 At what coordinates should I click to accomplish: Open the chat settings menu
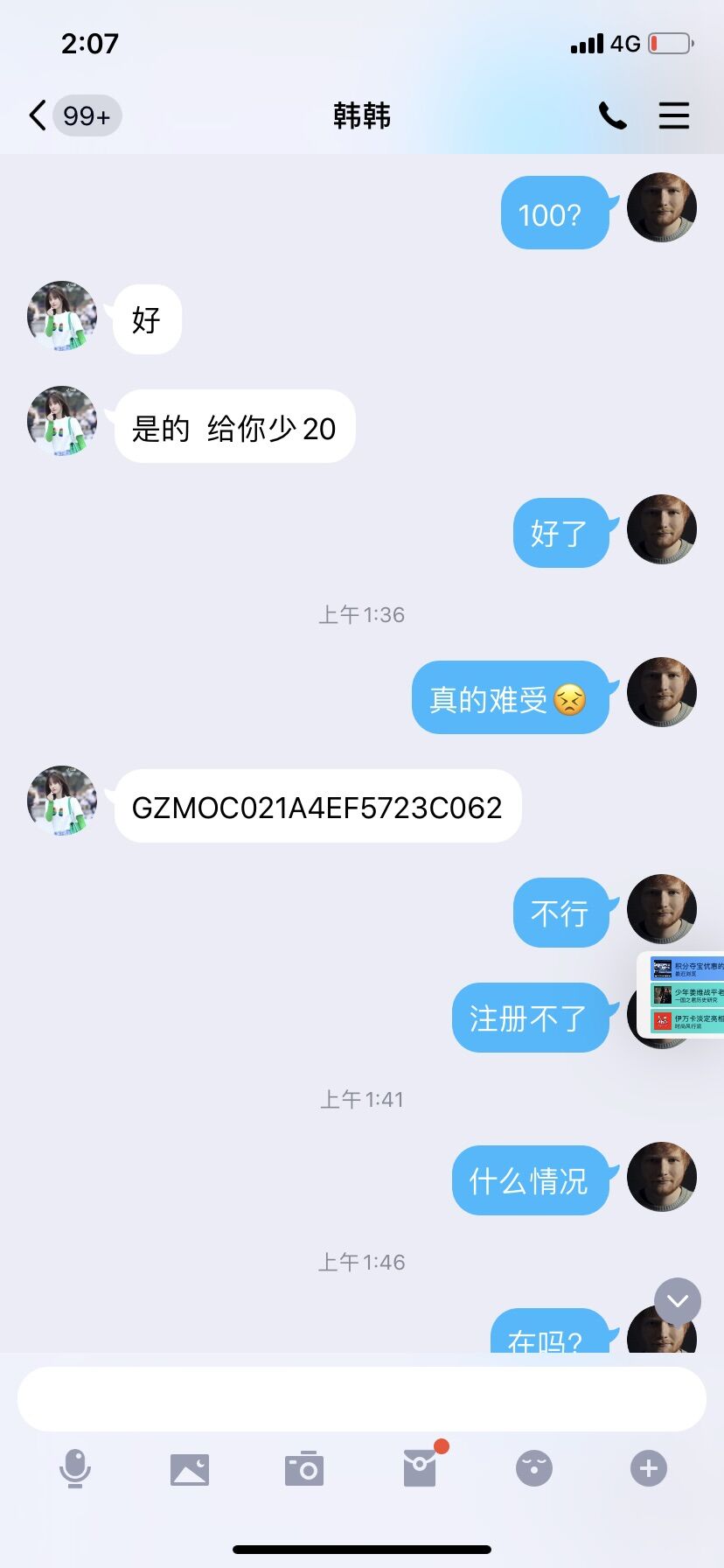click(x=673, y=115)
